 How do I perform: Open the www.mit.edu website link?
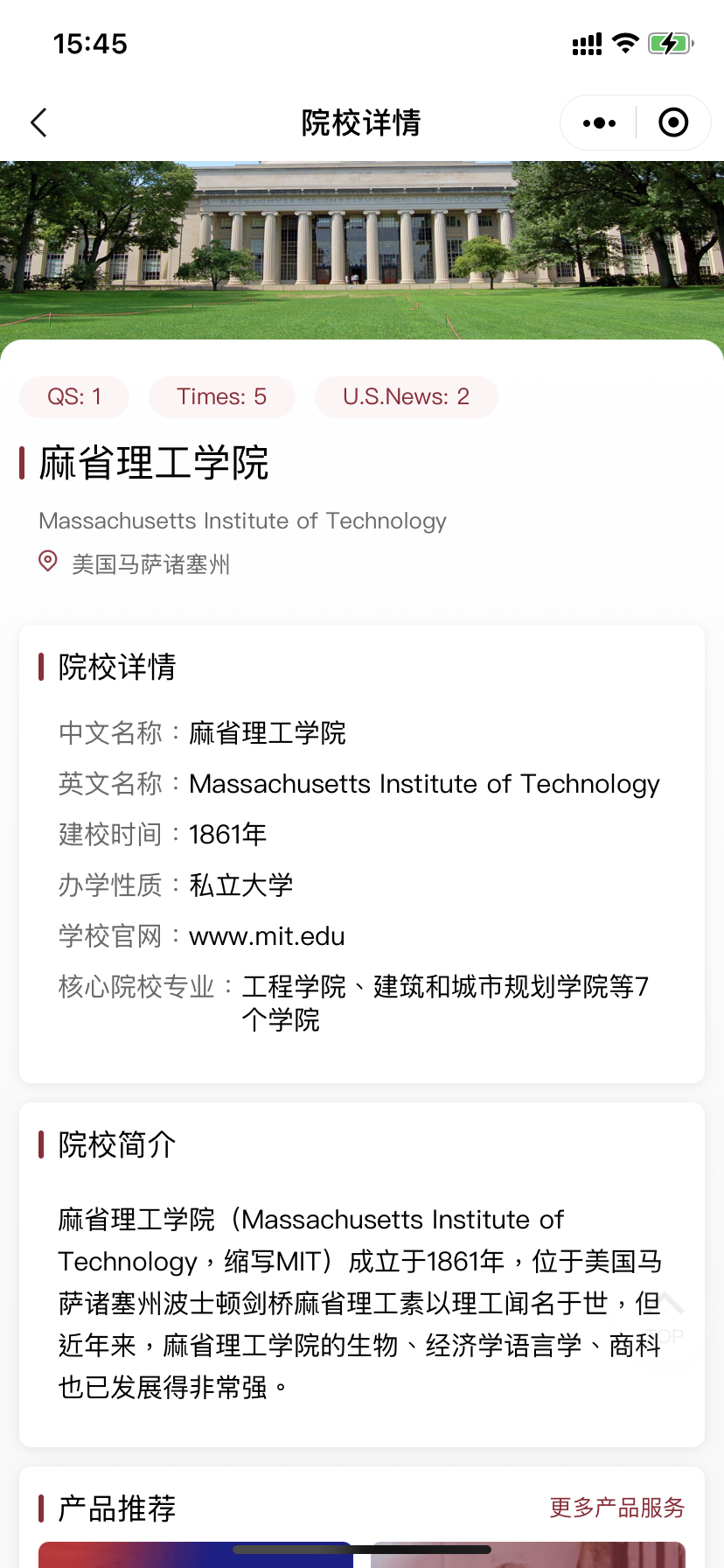267,935
